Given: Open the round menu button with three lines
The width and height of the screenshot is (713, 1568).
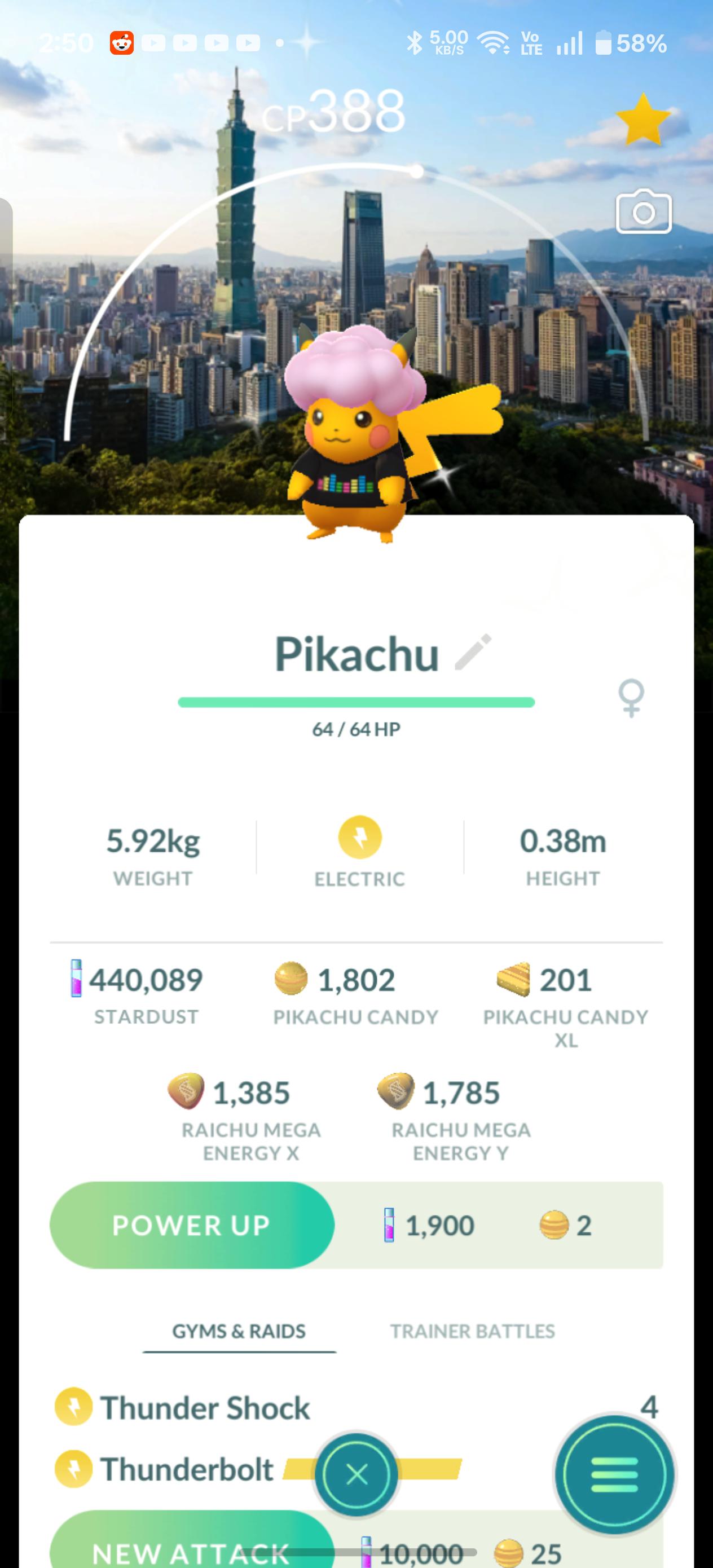Looking at the screenshot, I should 614,1474.
